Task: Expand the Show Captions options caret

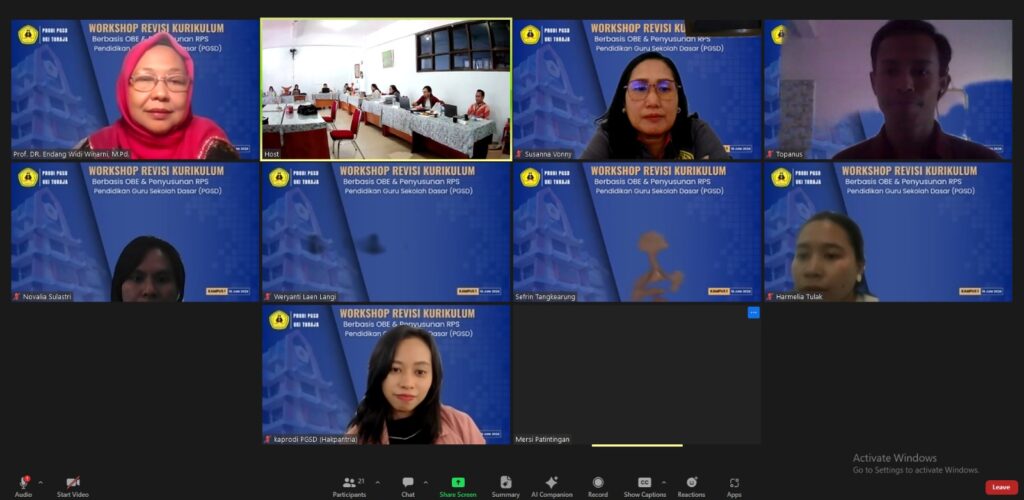Action: [663, 482]
